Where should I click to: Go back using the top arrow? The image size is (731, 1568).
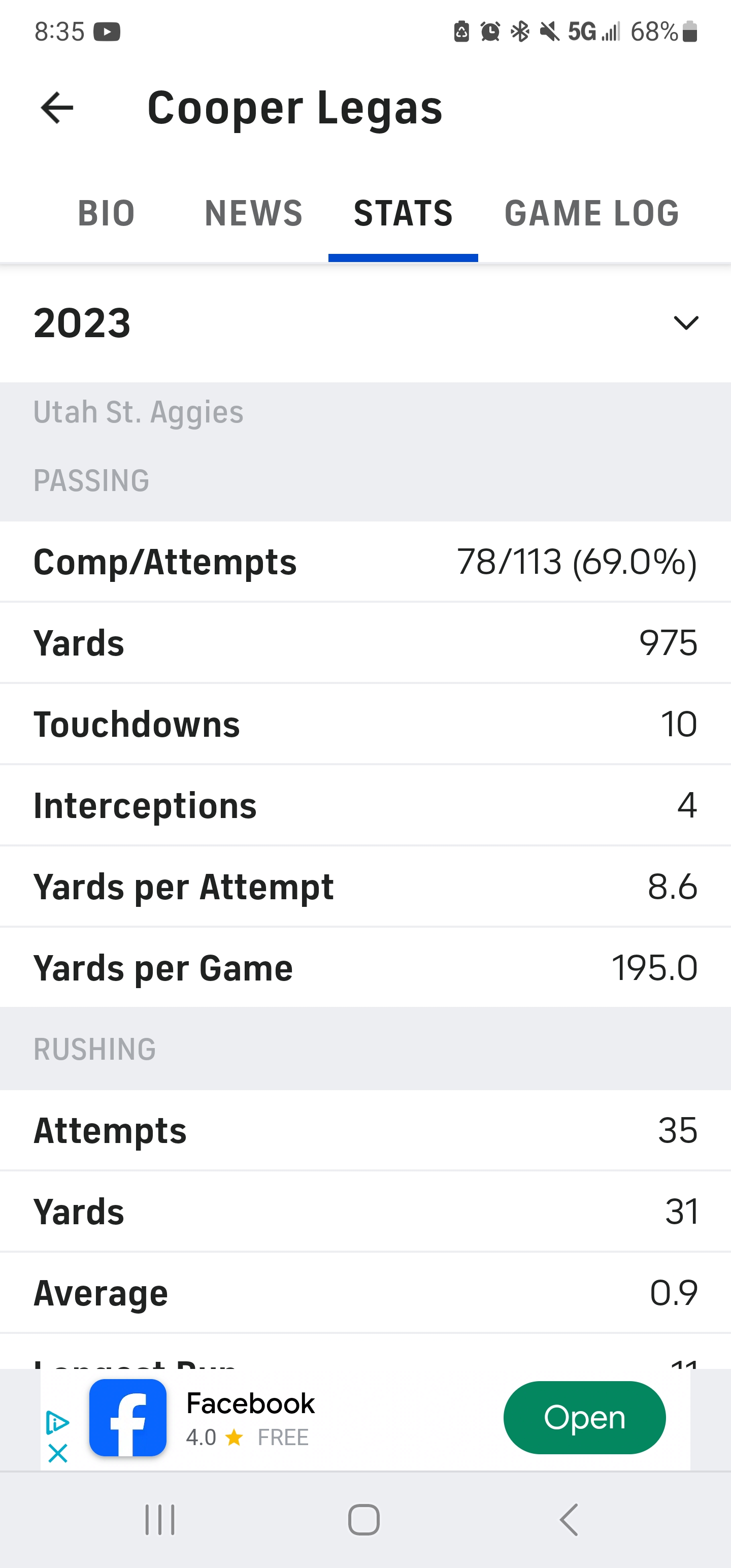point(57,108)
